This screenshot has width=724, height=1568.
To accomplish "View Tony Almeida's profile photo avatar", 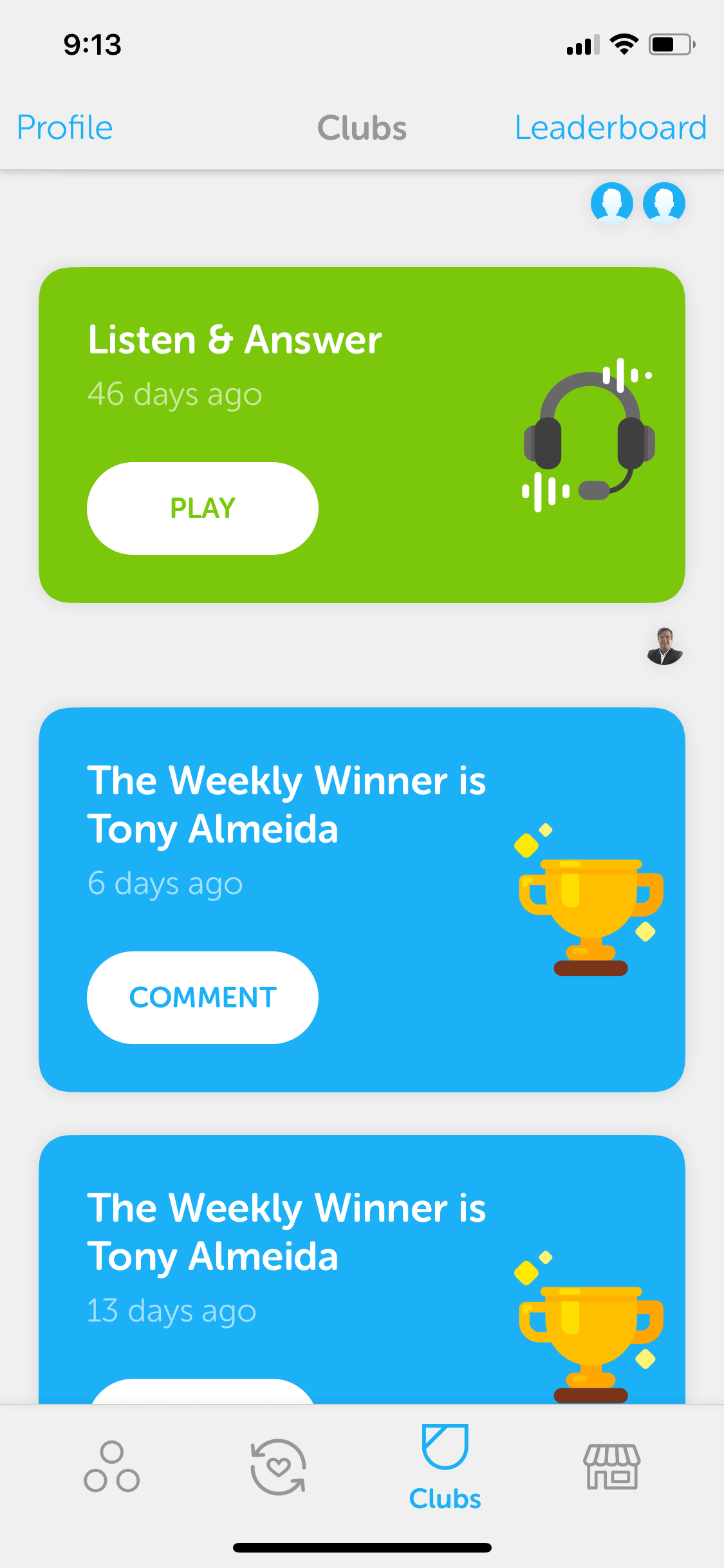I will pyautogui.click(x=665, y=646).
